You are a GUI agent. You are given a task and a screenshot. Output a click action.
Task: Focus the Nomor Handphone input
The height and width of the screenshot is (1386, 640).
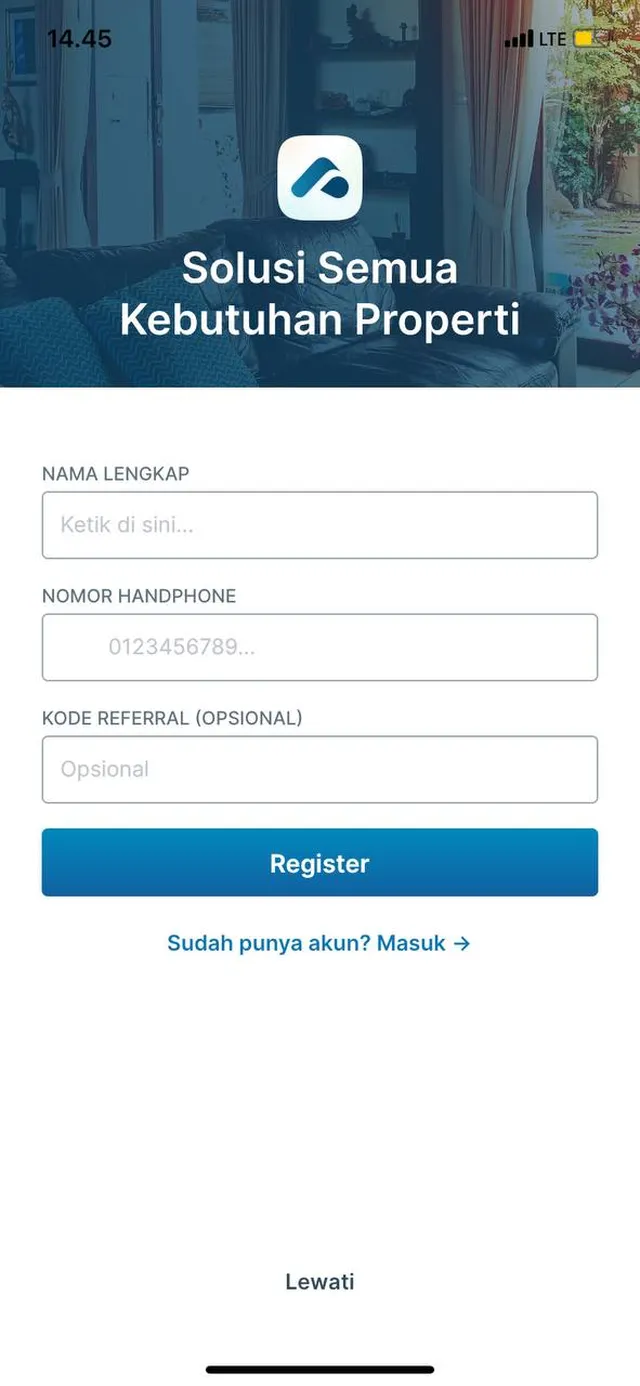point(320,647)
